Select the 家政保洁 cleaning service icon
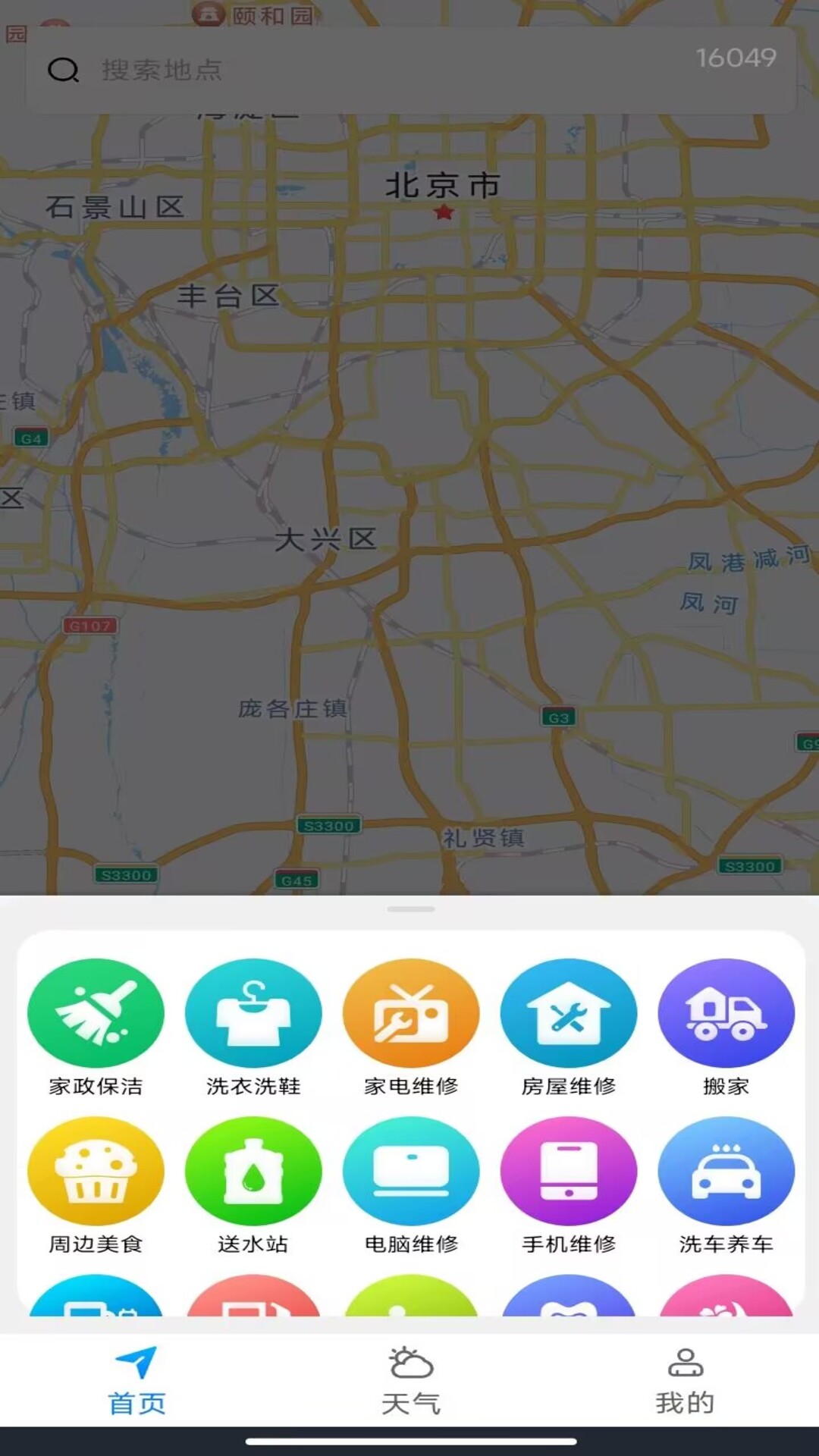819x1456 pixels. [96, 1012]
